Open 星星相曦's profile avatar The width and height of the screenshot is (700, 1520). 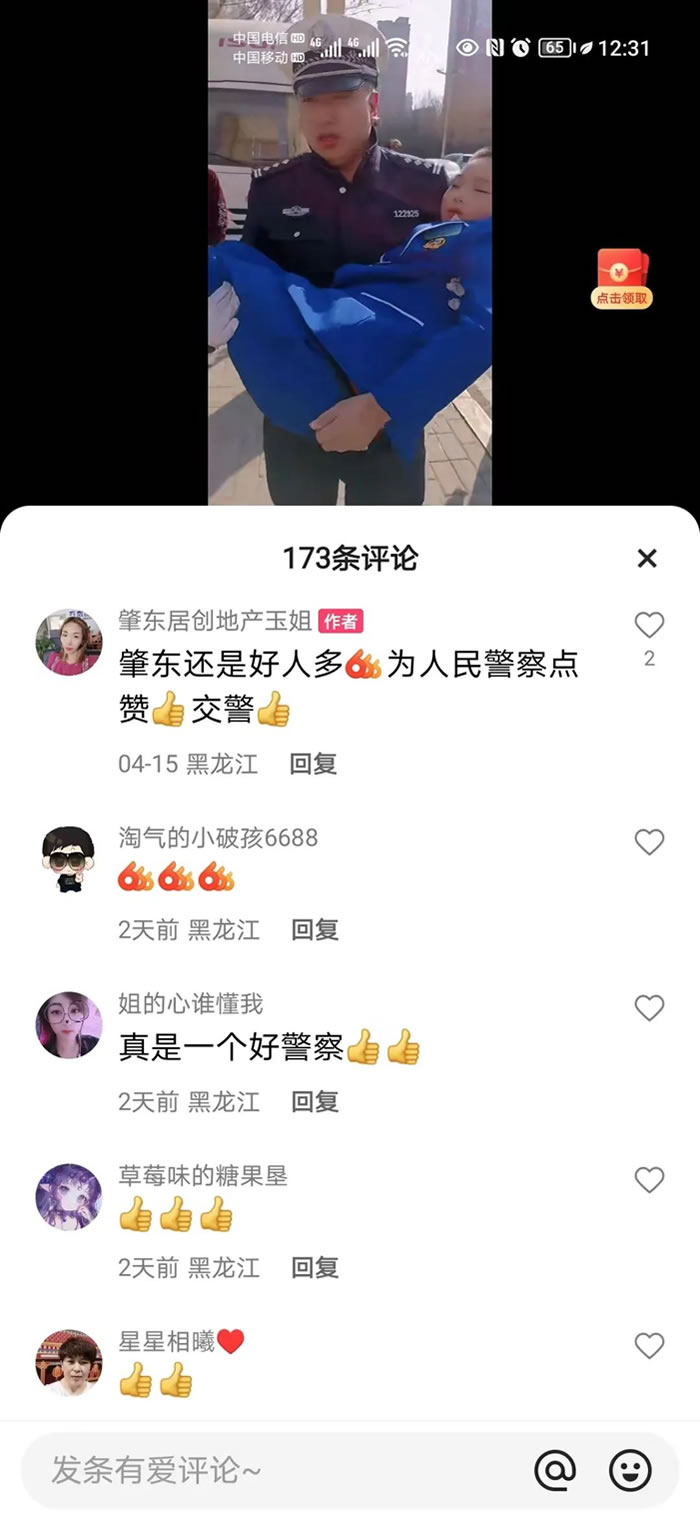69,1362
